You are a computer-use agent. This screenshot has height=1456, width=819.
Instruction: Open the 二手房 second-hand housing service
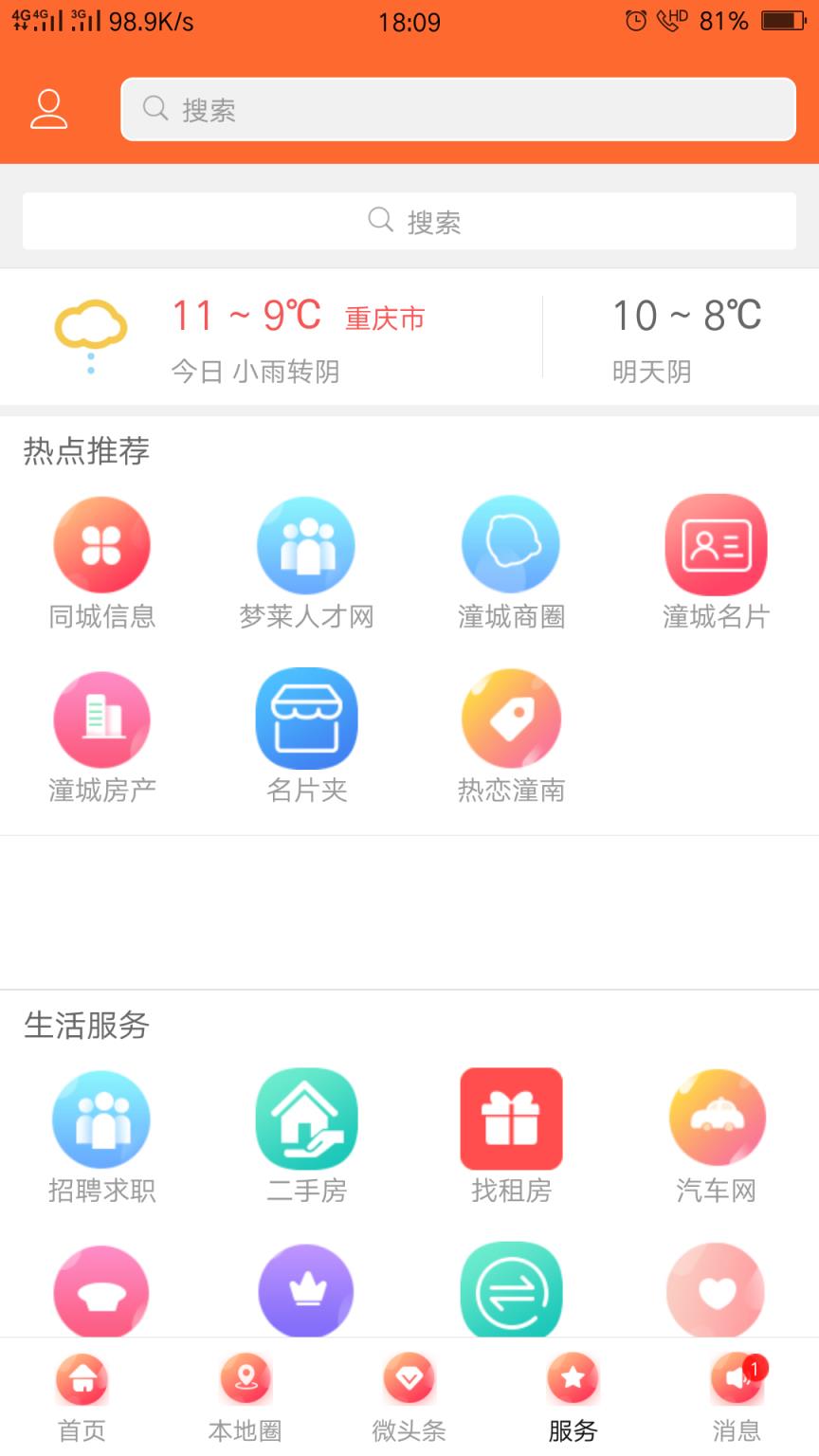[x=306, y=1119]
